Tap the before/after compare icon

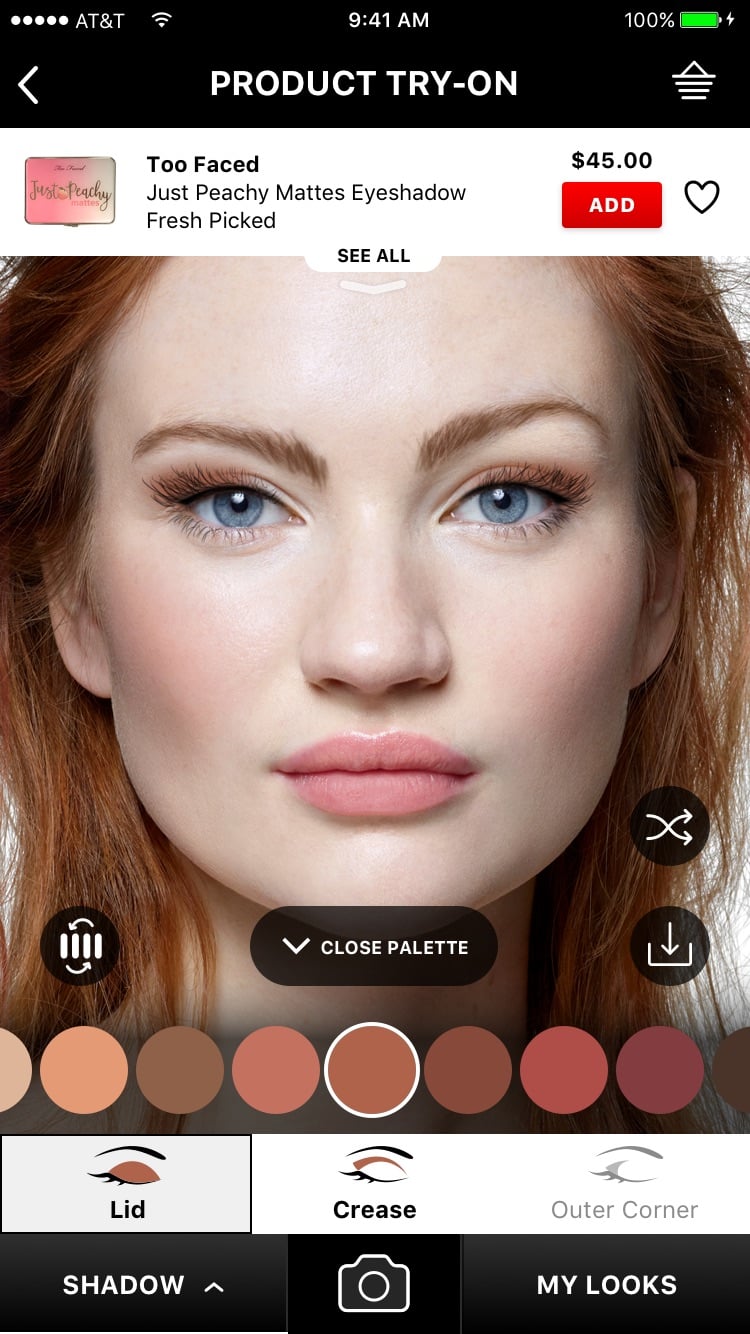click(x=80, y=946)
